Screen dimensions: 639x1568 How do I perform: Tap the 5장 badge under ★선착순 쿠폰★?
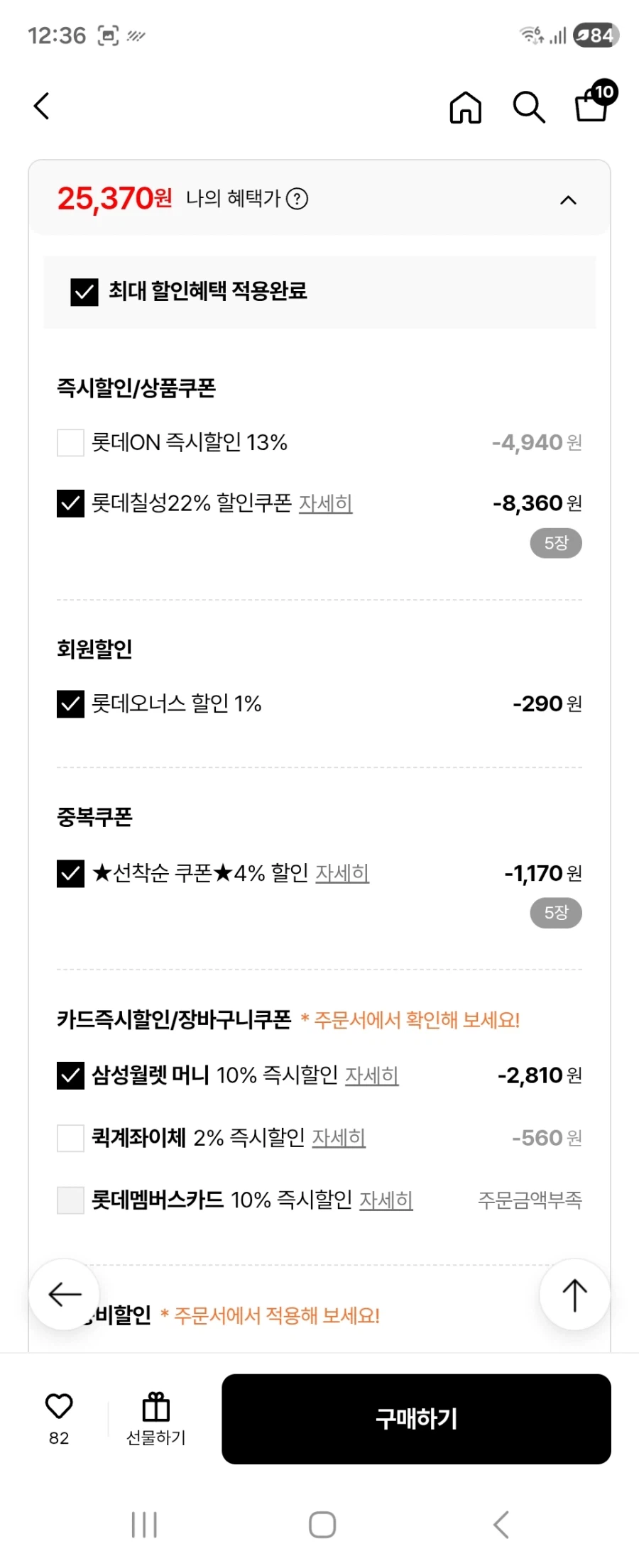tap(555, 914)
